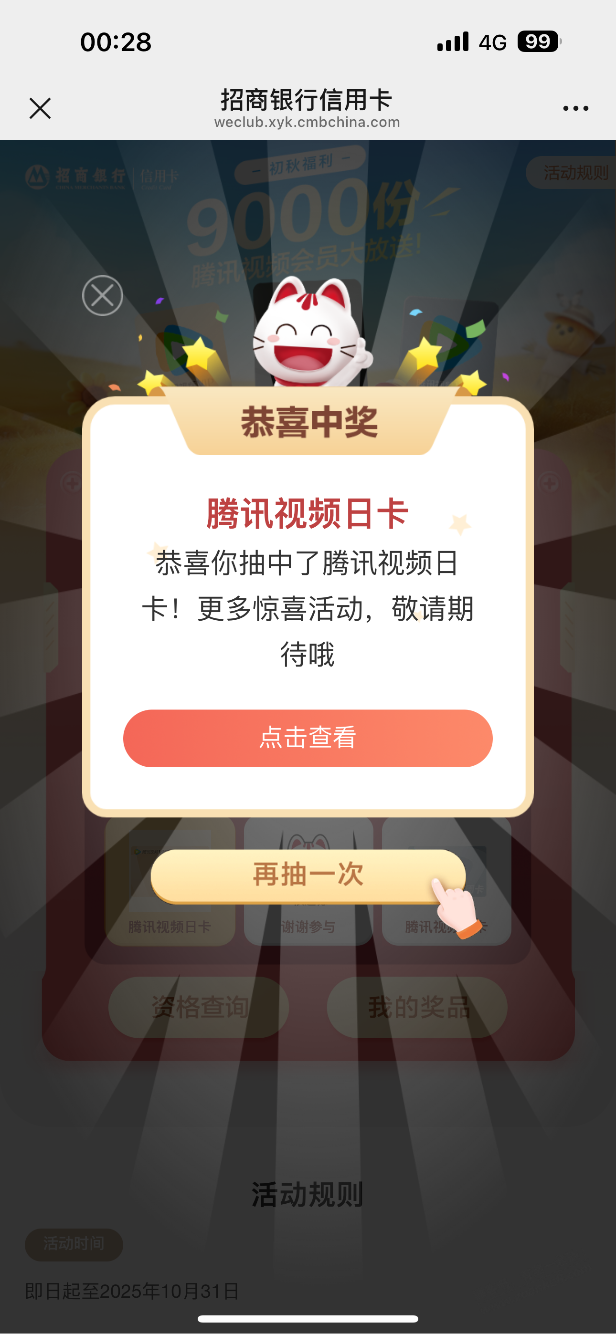
Task: Tap 再抽一次 to draw again
Action: [308, 875]
